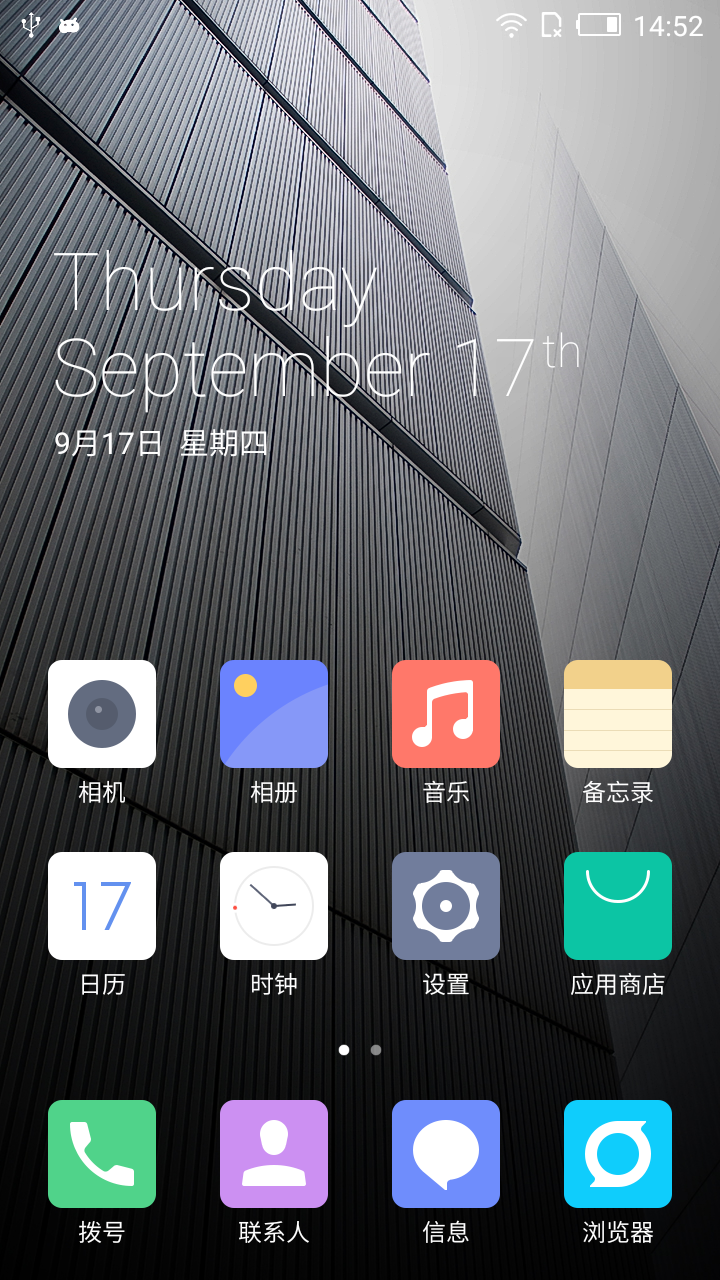Open 联系人 contacts
Viewport: 720px width, 1280px height.
point(274,1154)
